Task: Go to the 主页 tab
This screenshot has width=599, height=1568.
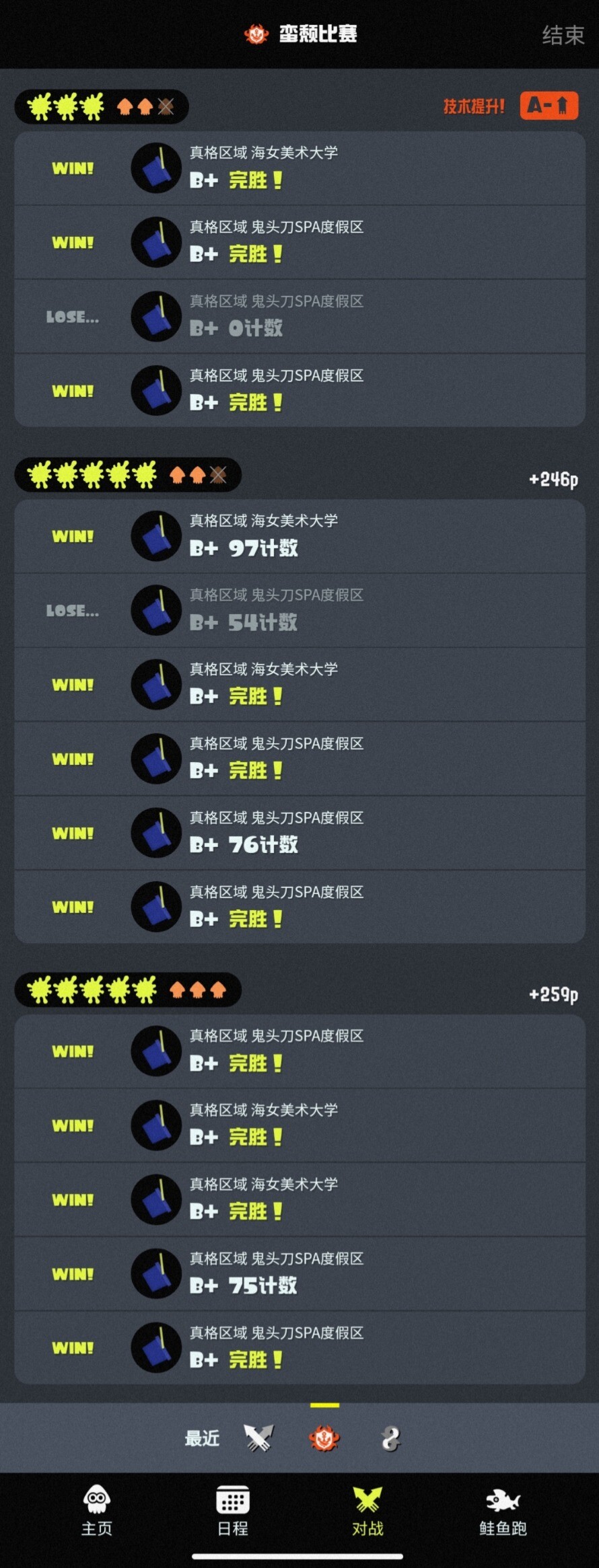Action: click(x=97, y=1511)
